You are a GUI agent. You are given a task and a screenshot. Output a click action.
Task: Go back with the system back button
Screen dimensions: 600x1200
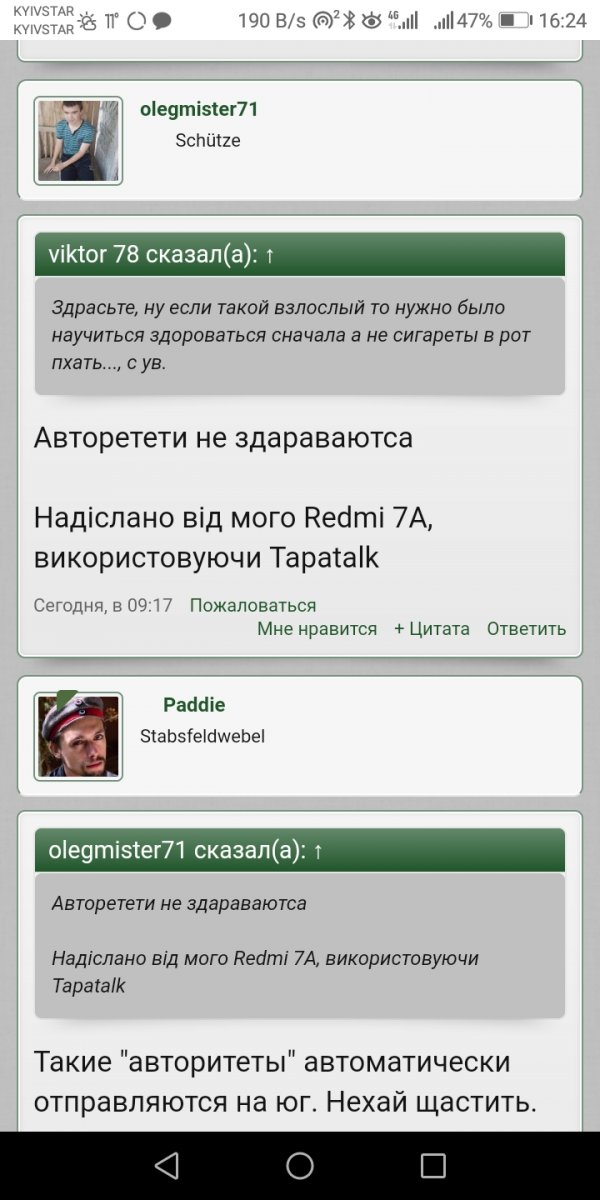167,1165
